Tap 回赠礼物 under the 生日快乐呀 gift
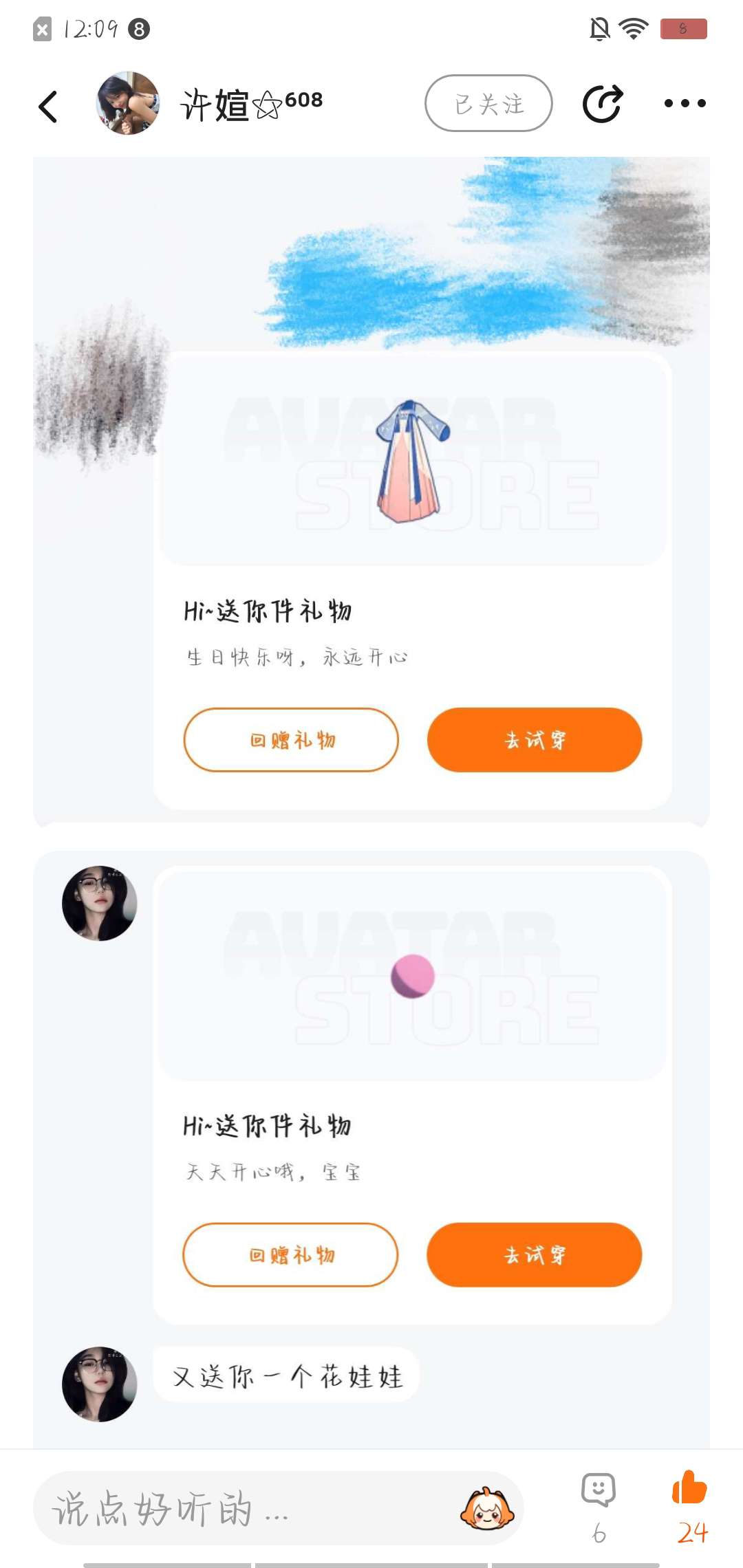 pyautogui.click(x=291, y=740)
